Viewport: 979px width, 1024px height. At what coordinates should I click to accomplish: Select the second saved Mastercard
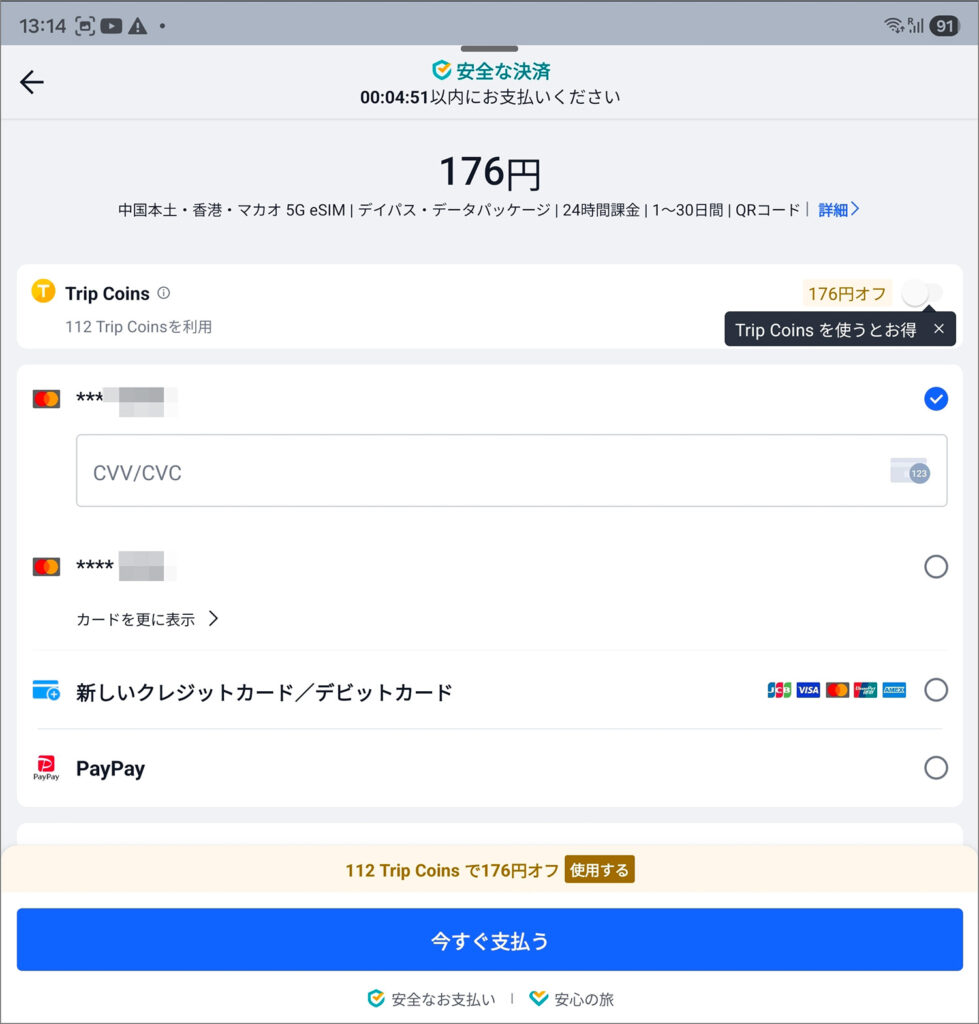click(x=935, y=567)
